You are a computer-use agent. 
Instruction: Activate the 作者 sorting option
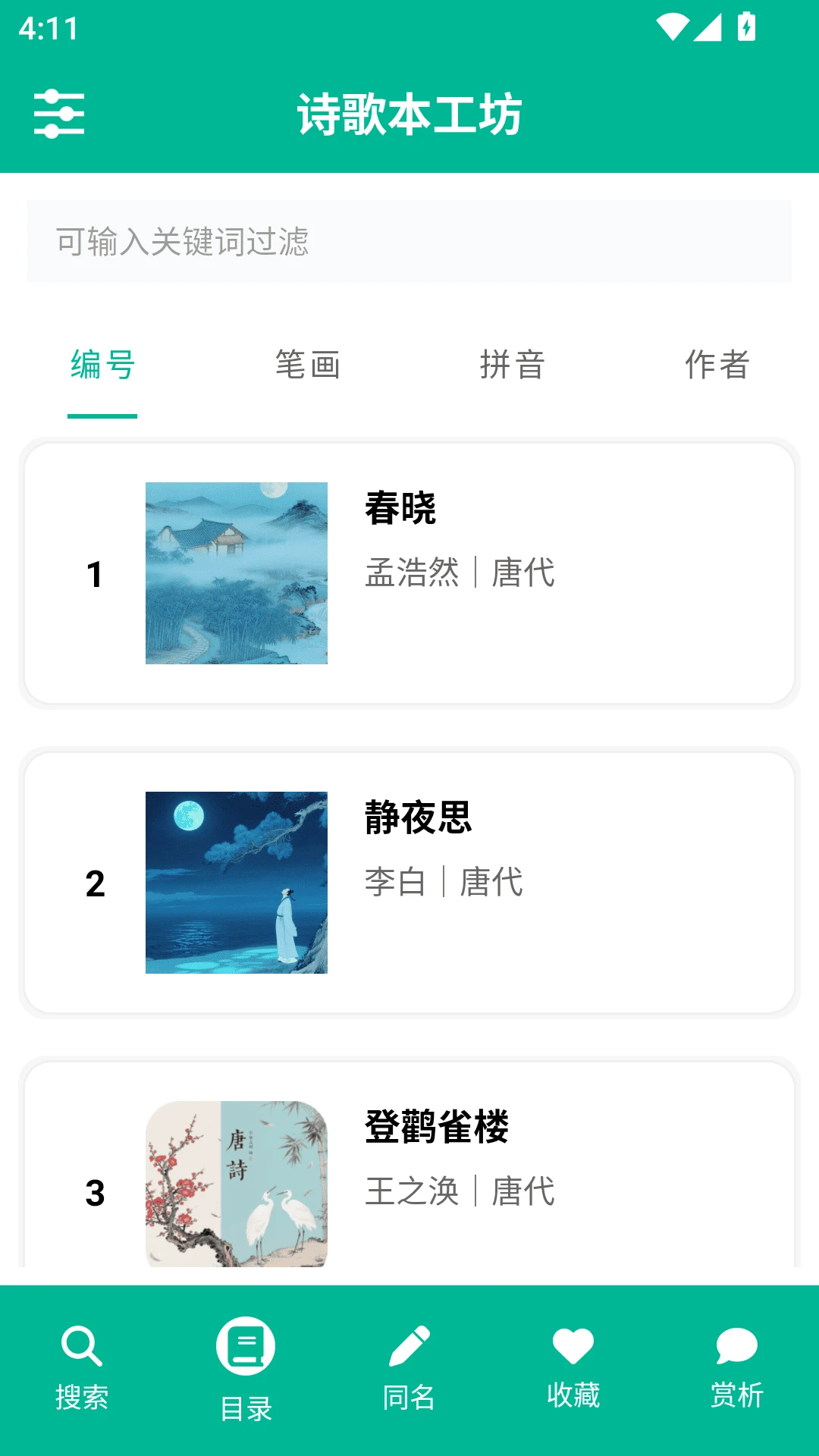coord(718,366)
